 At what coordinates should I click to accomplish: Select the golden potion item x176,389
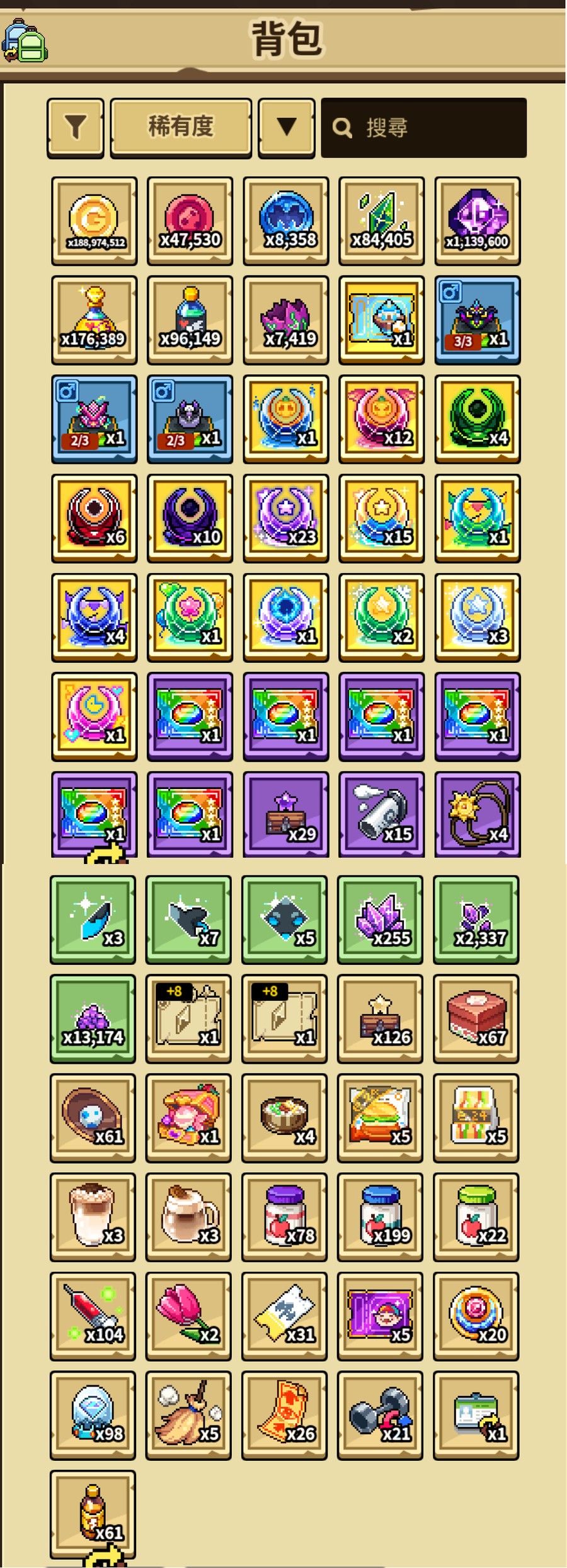coord(94,320)
